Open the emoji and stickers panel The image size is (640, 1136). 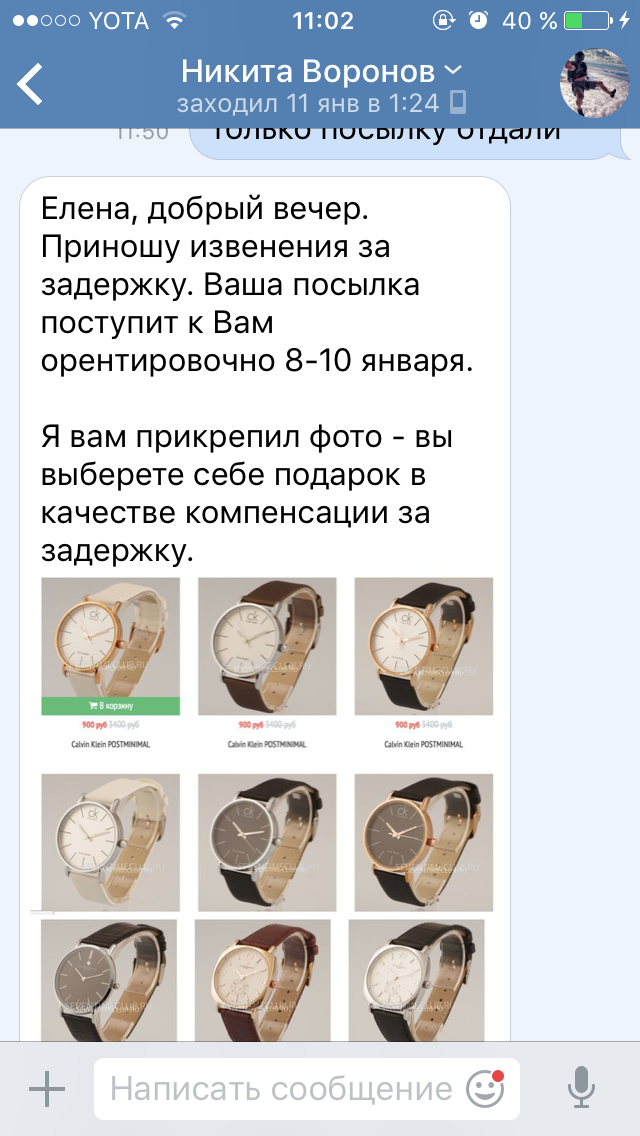click(485, 1088)
